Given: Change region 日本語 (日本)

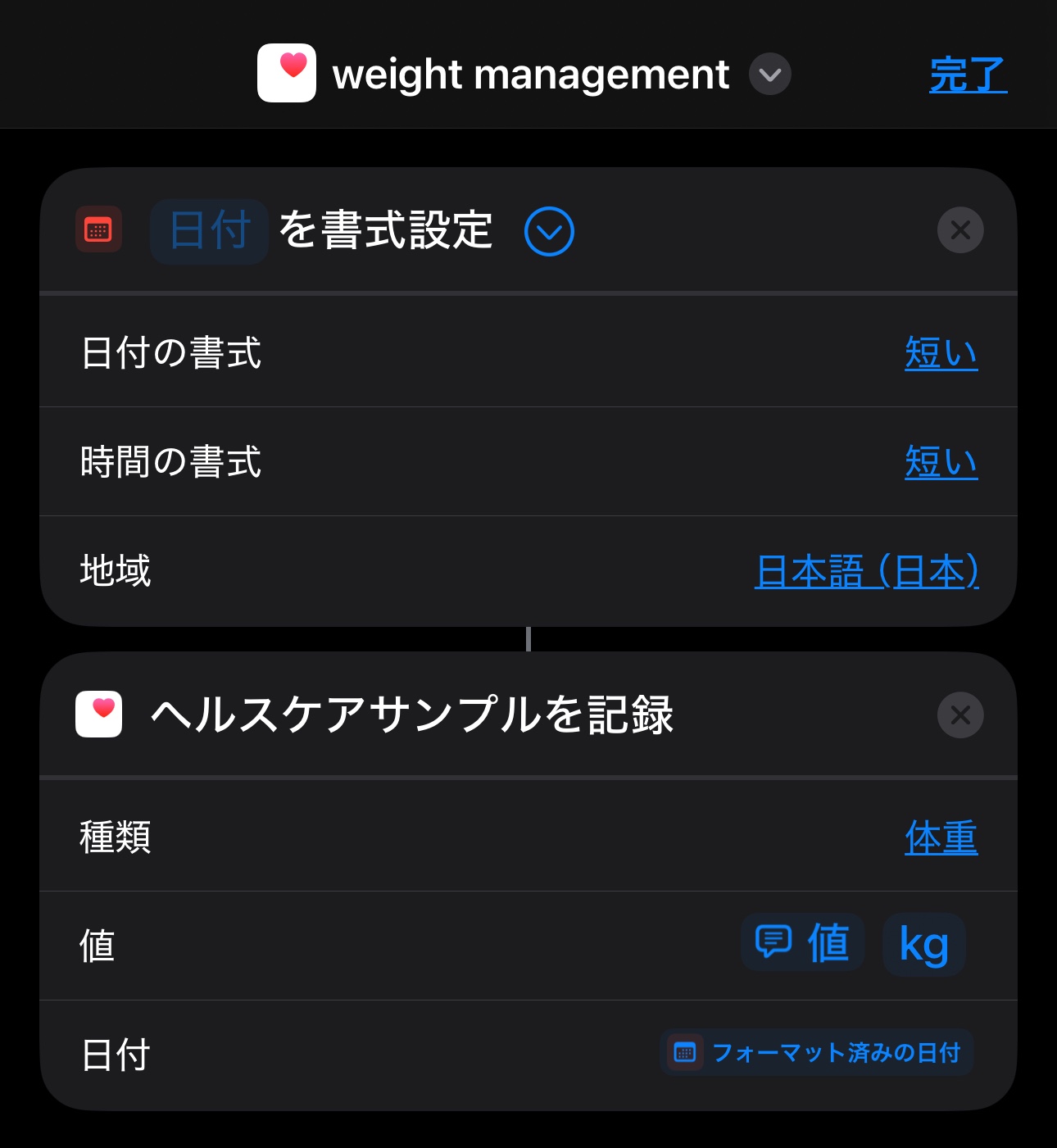Looking at the screenshot, I should (x=866, y=571).
